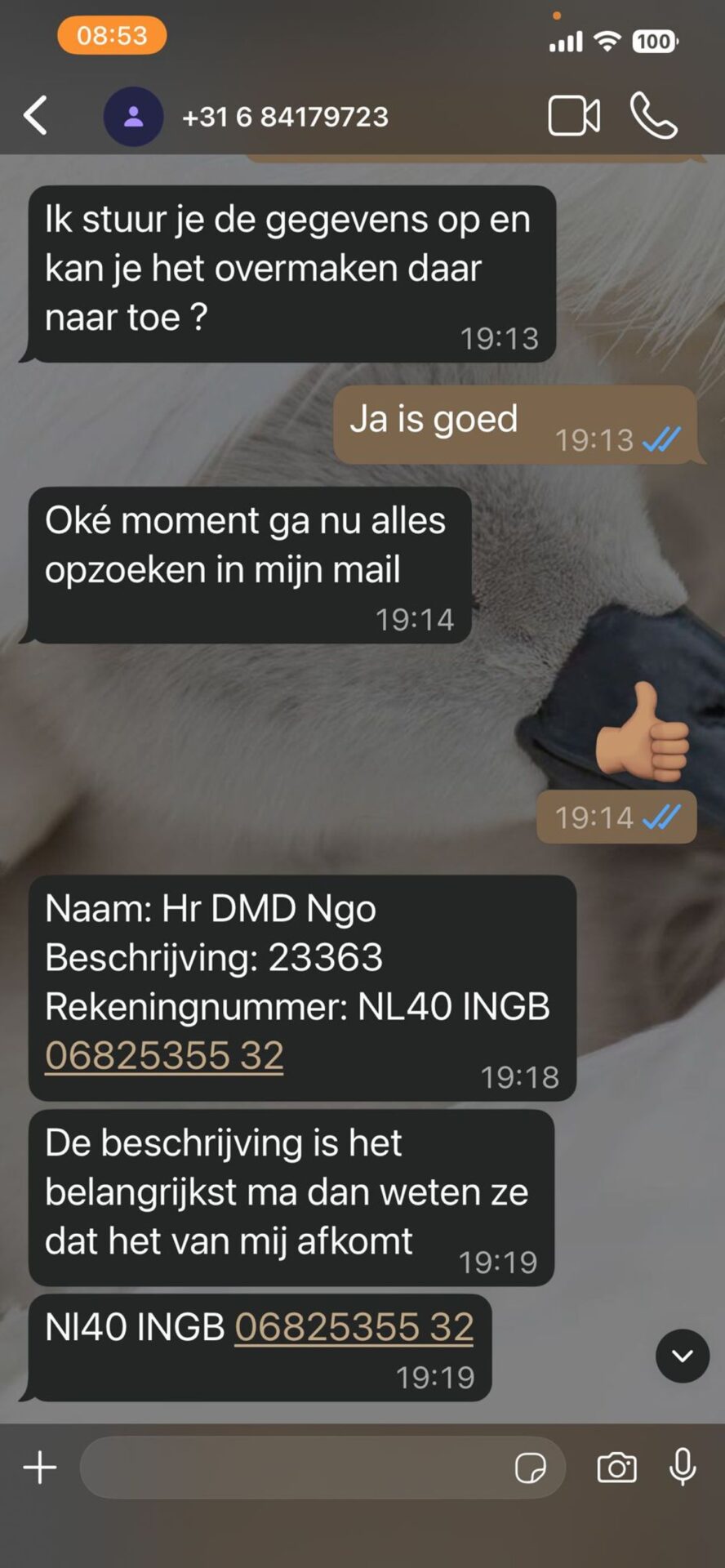Viewport: 725px width, 1568px height.
Task: Go back to the chat list
Action: [36, 115]
